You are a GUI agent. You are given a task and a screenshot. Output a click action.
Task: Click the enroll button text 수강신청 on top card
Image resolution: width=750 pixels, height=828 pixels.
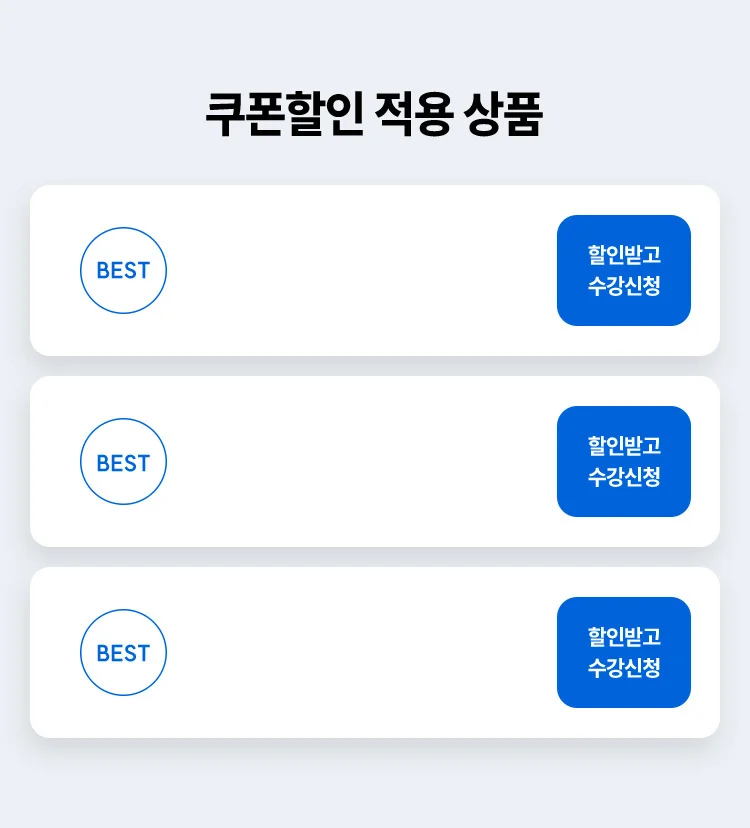[x=623, y=288]
